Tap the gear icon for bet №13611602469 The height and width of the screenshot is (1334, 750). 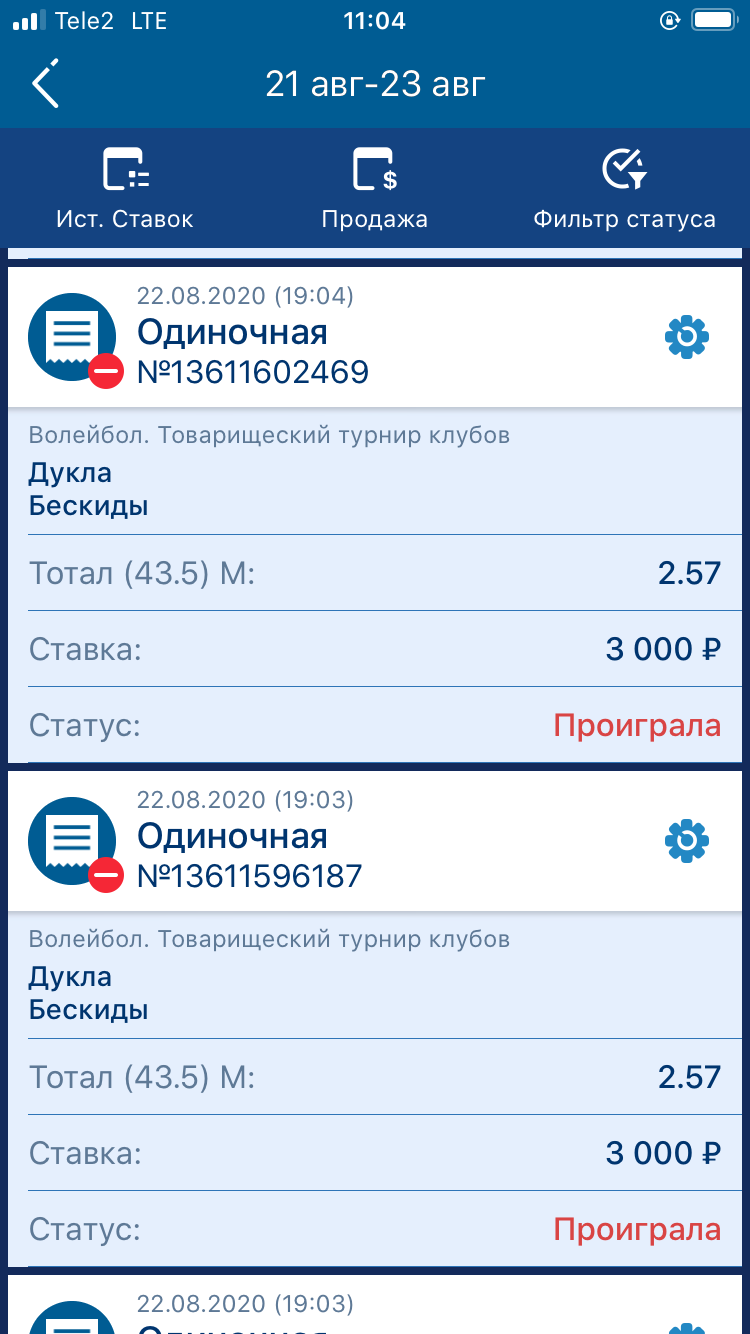(x=687, y=337)
